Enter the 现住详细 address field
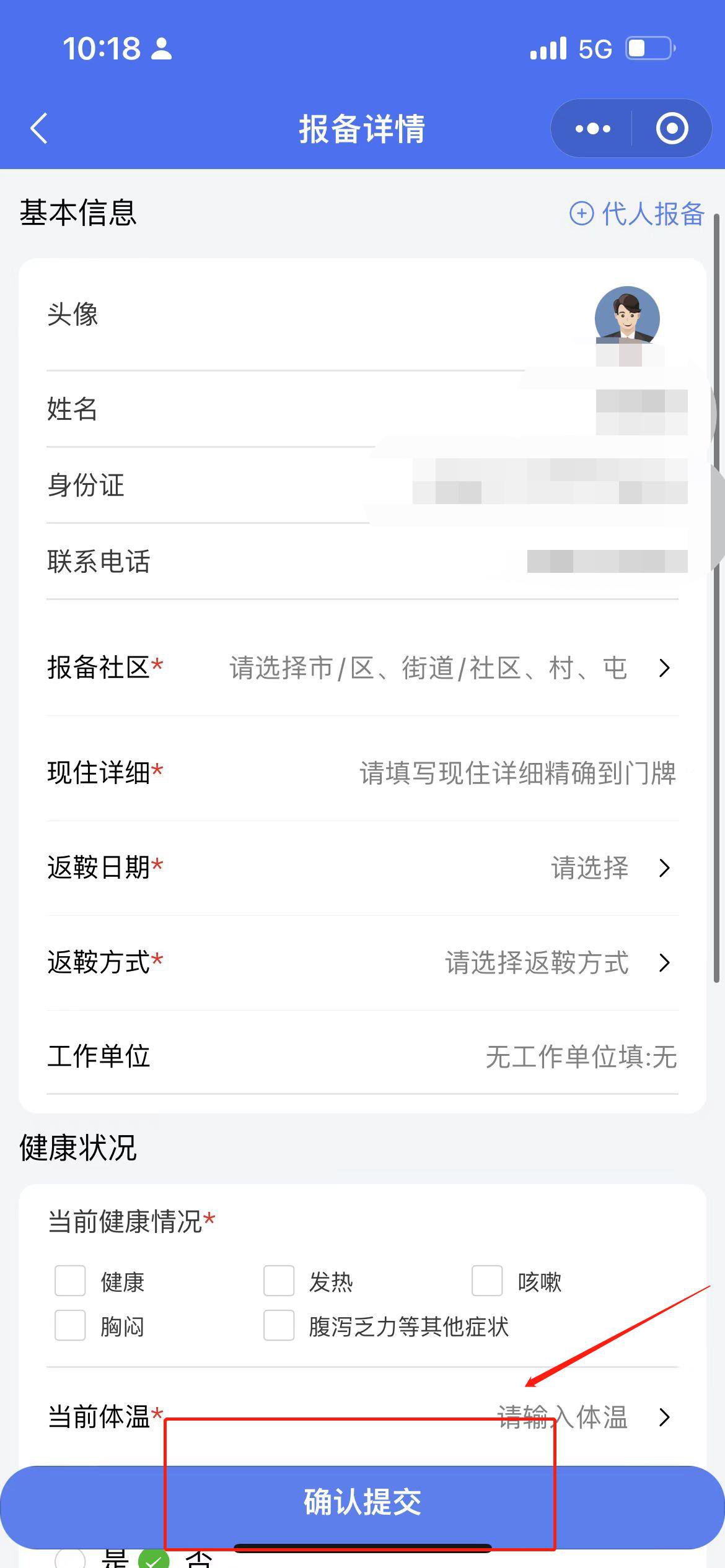This screenshot has width=725, height=1568. (517, 773)
